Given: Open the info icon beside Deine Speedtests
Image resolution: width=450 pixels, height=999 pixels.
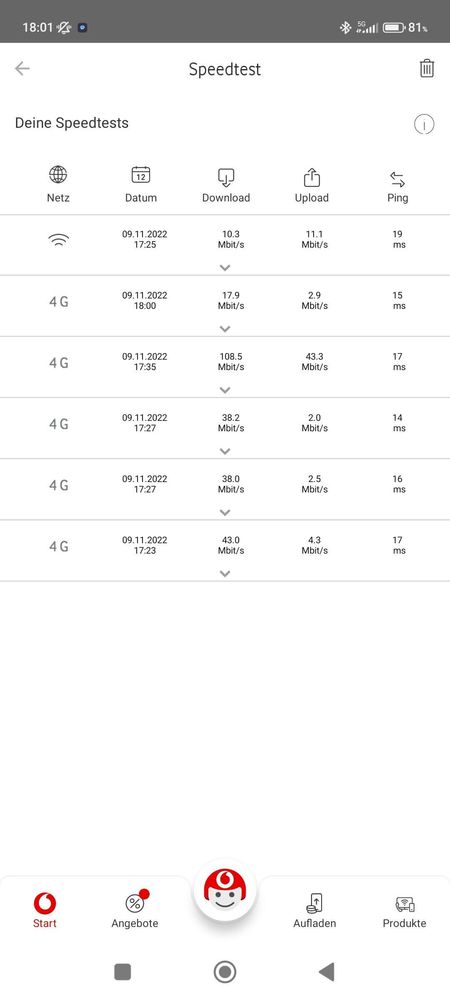Looking at the screenshot, I should point(424,124).
